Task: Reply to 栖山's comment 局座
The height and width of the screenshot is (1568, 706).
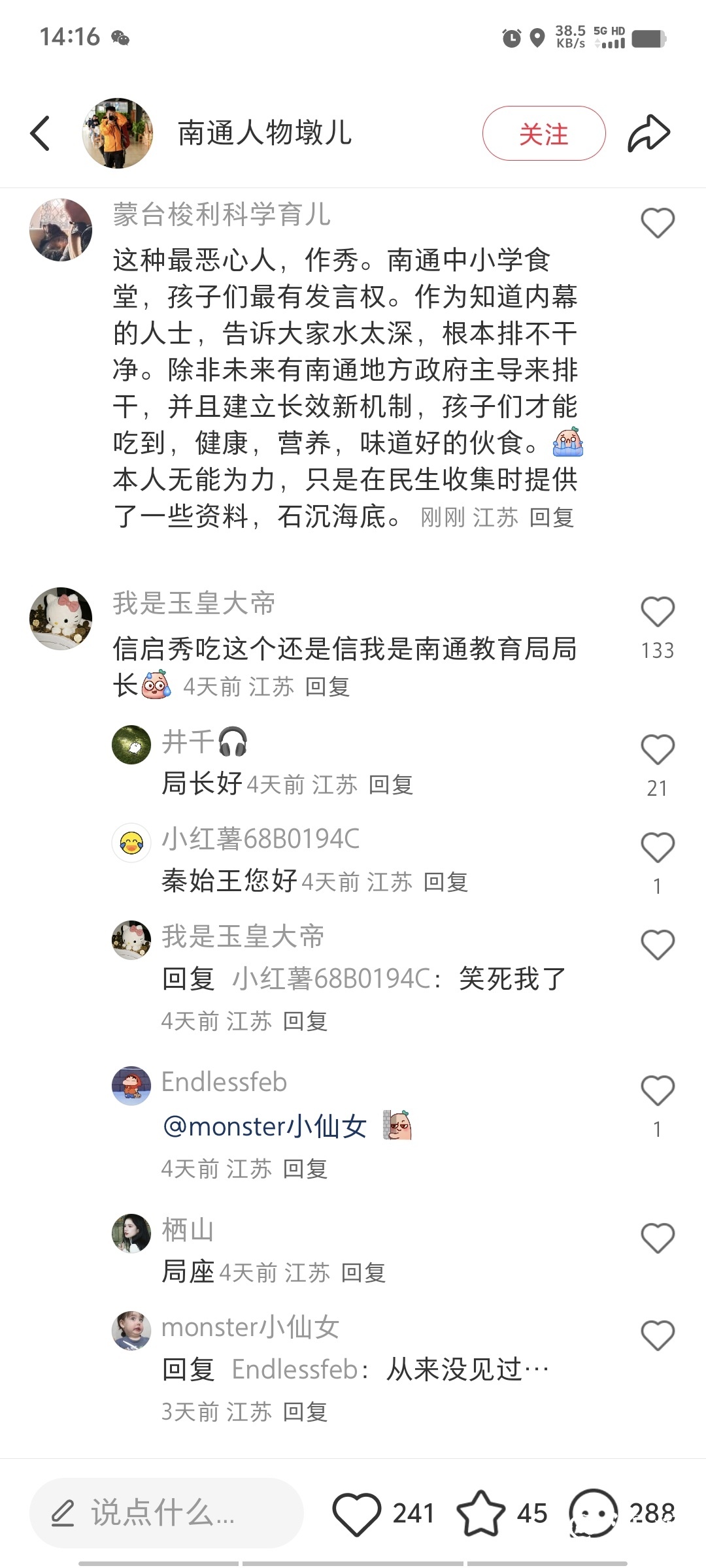Action: 363,1273
